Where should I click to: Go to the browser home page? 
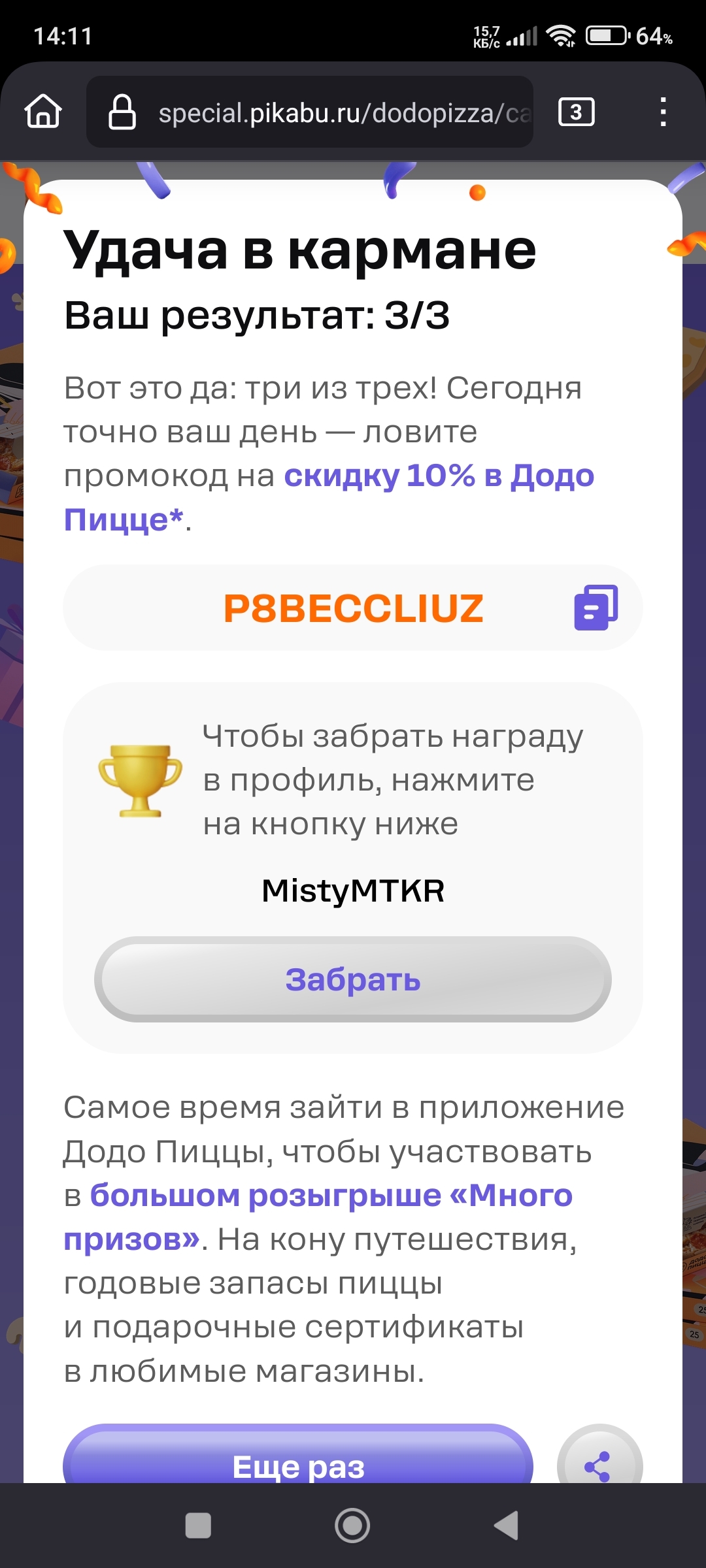tap(43, 111)
